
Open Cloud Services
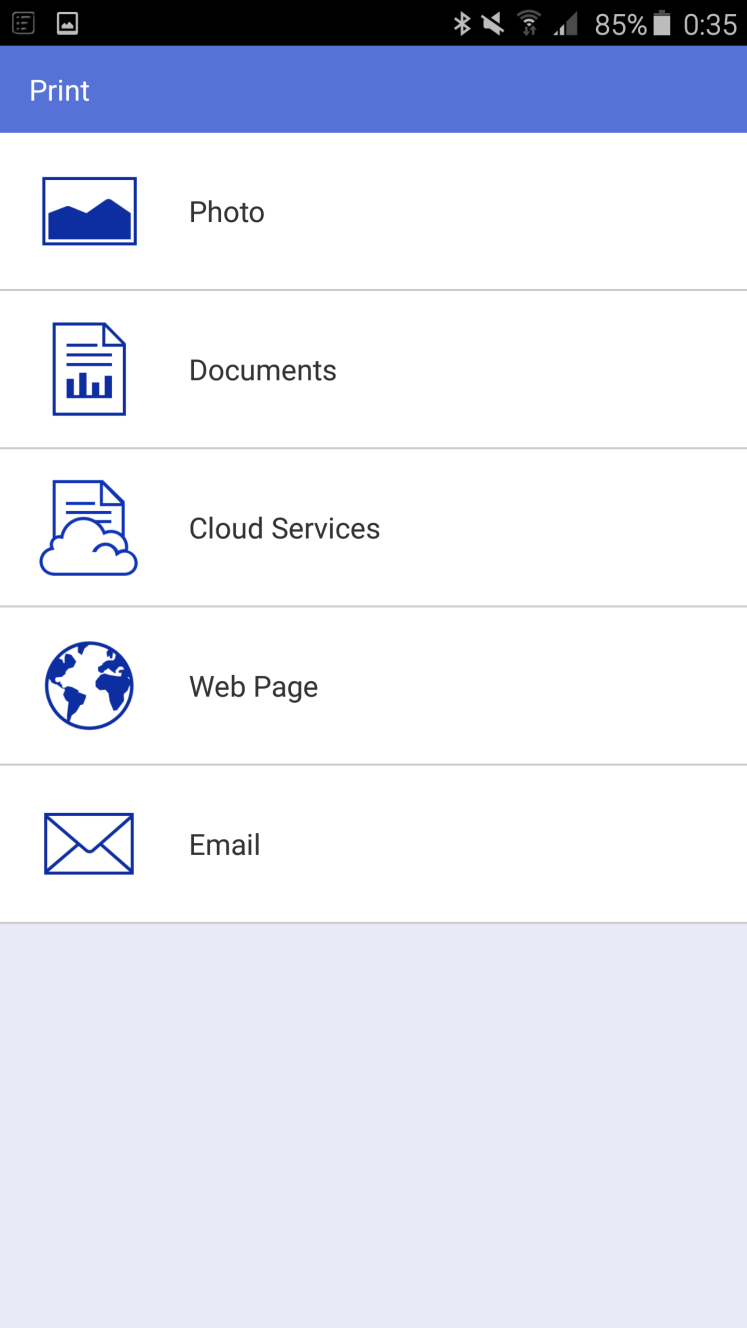373,528
